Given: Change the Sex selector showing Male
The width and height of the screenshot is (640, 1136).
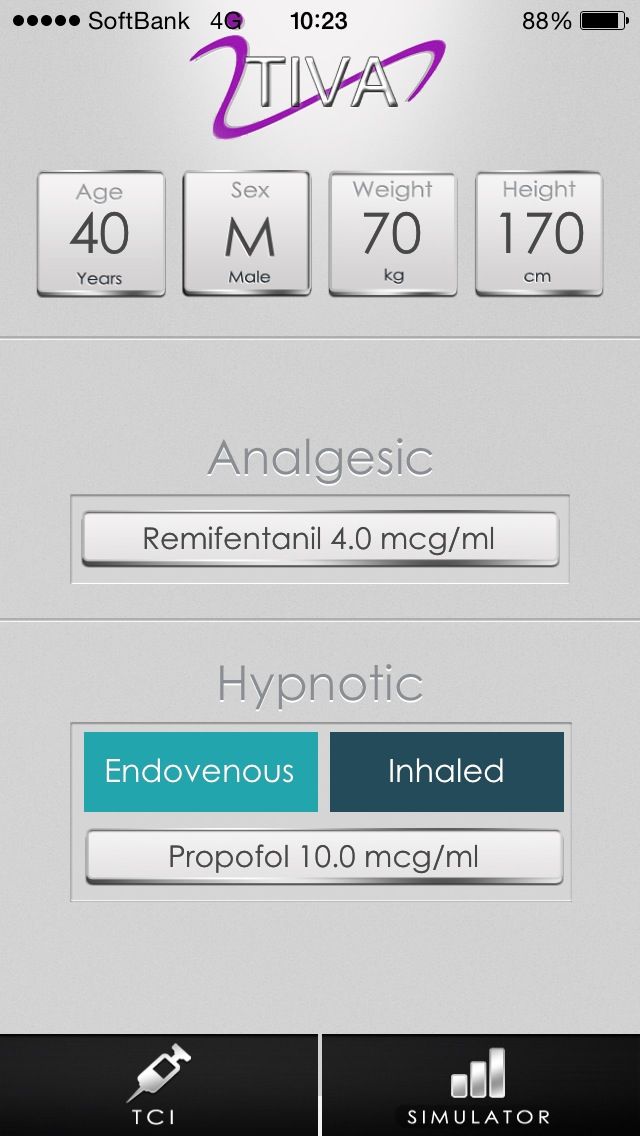Looking at the screenshot, I should pyautogui.click(x=246, y=233).
